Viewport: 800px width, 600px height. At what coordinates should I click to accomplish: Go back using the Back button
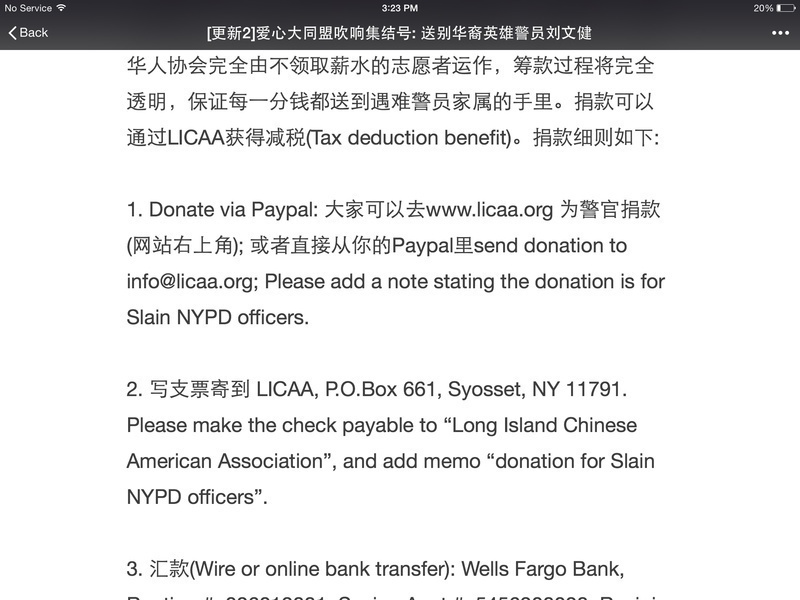point(28,32)
